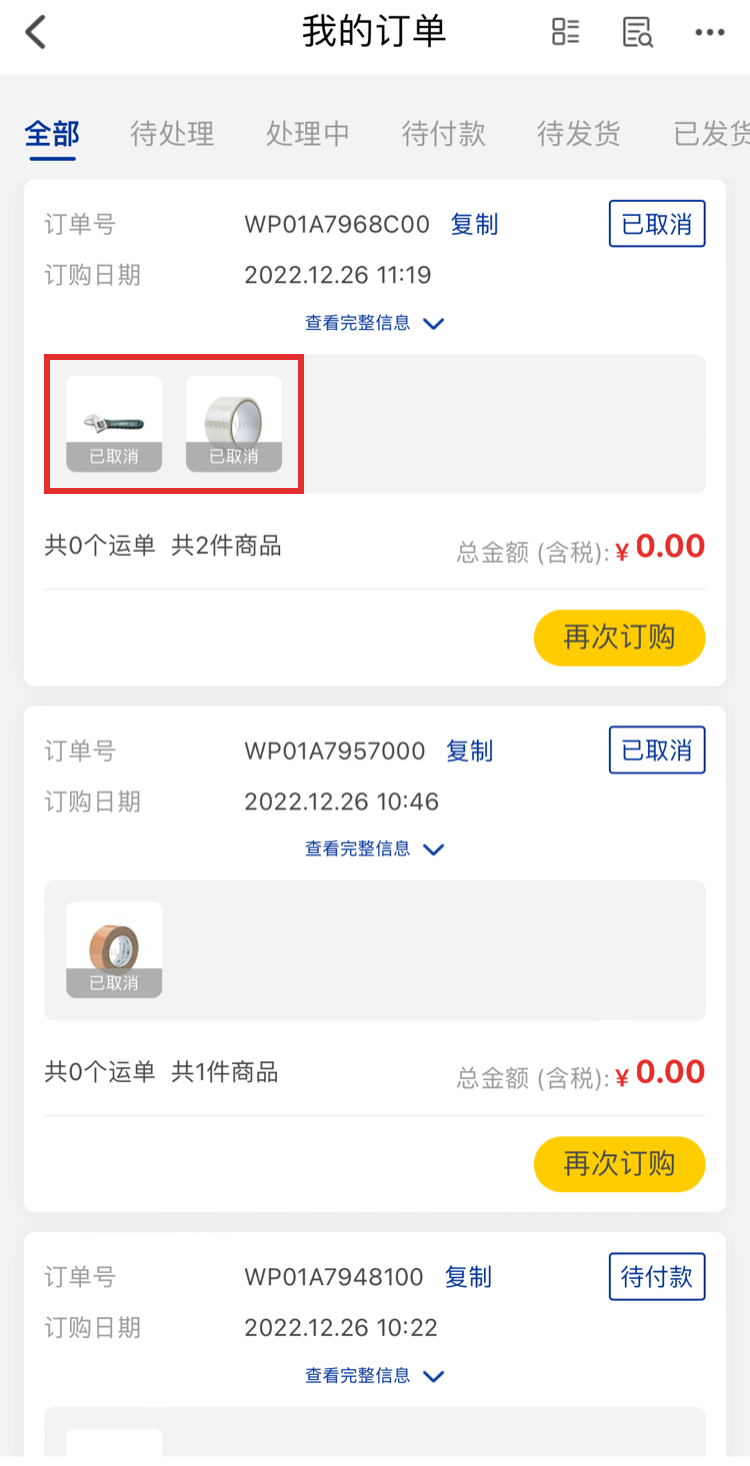Expand full info for order WP01A7957000
Viewport: 750px width, 1466px height.
pos(374,849)
